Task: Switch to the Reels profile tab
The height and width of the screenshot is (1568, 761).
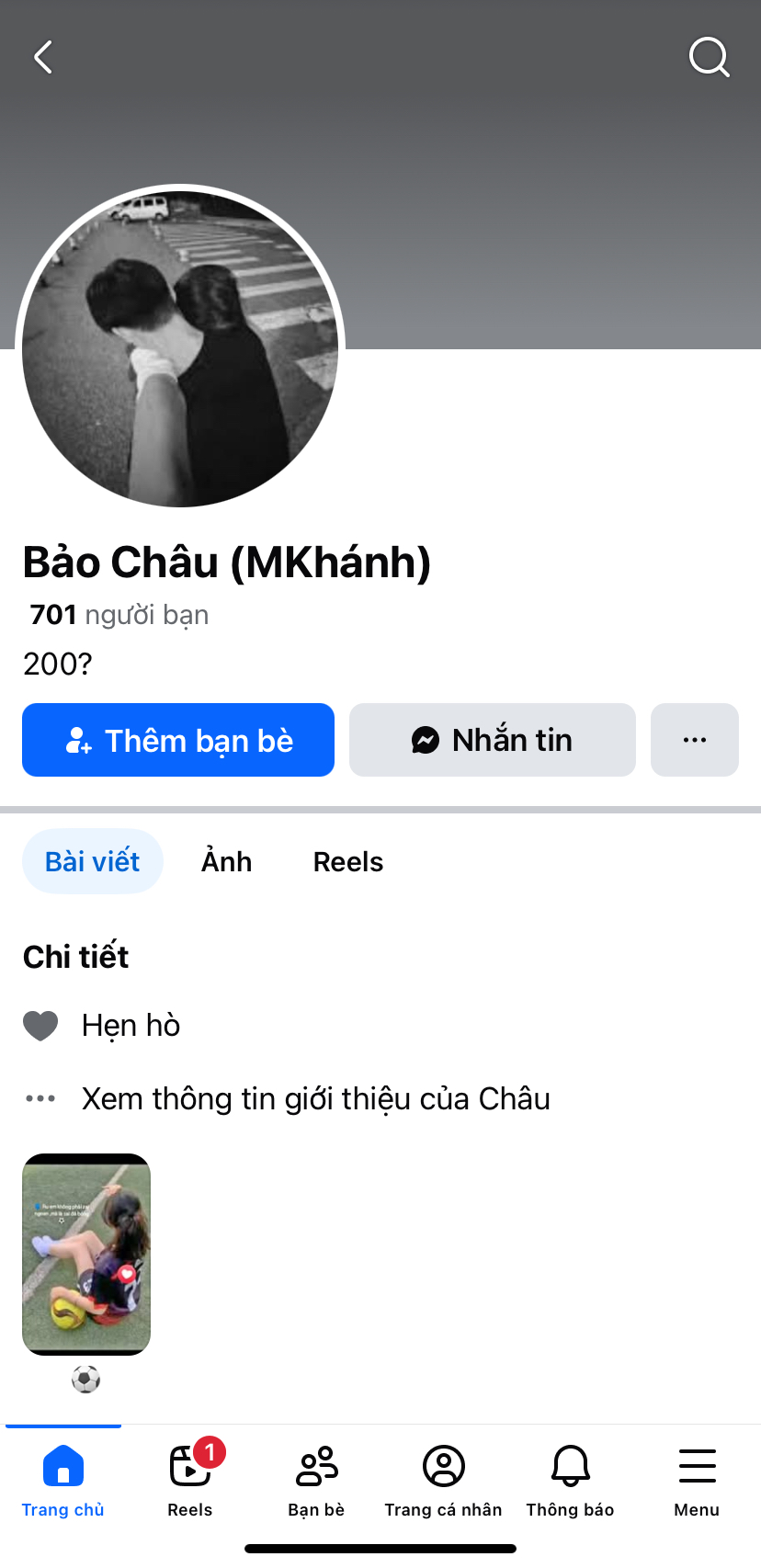Action: click(x=347, y=861)
